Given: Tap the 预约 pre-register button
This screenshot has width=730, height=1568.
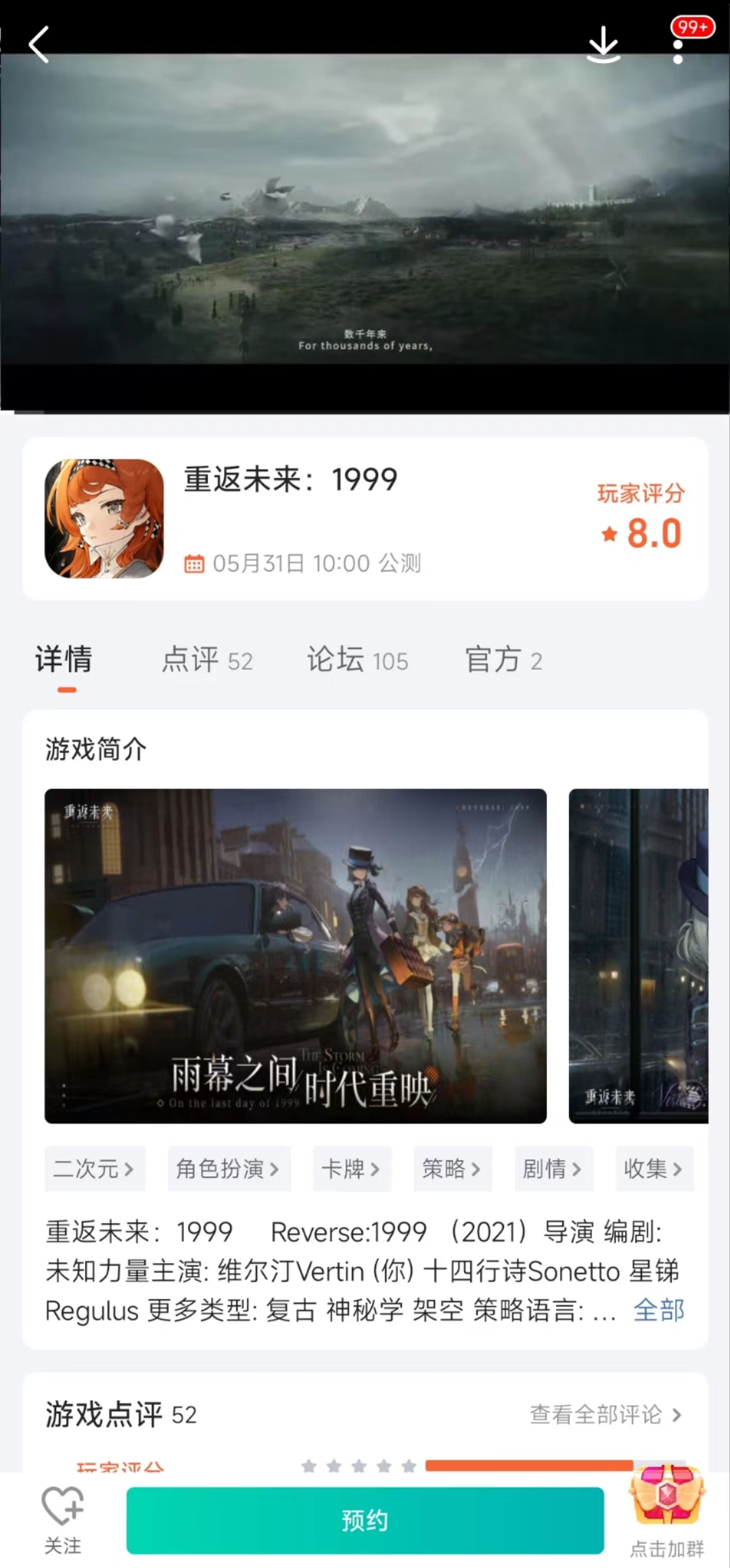Looking at the screenshot, I should pos(365,1520).
